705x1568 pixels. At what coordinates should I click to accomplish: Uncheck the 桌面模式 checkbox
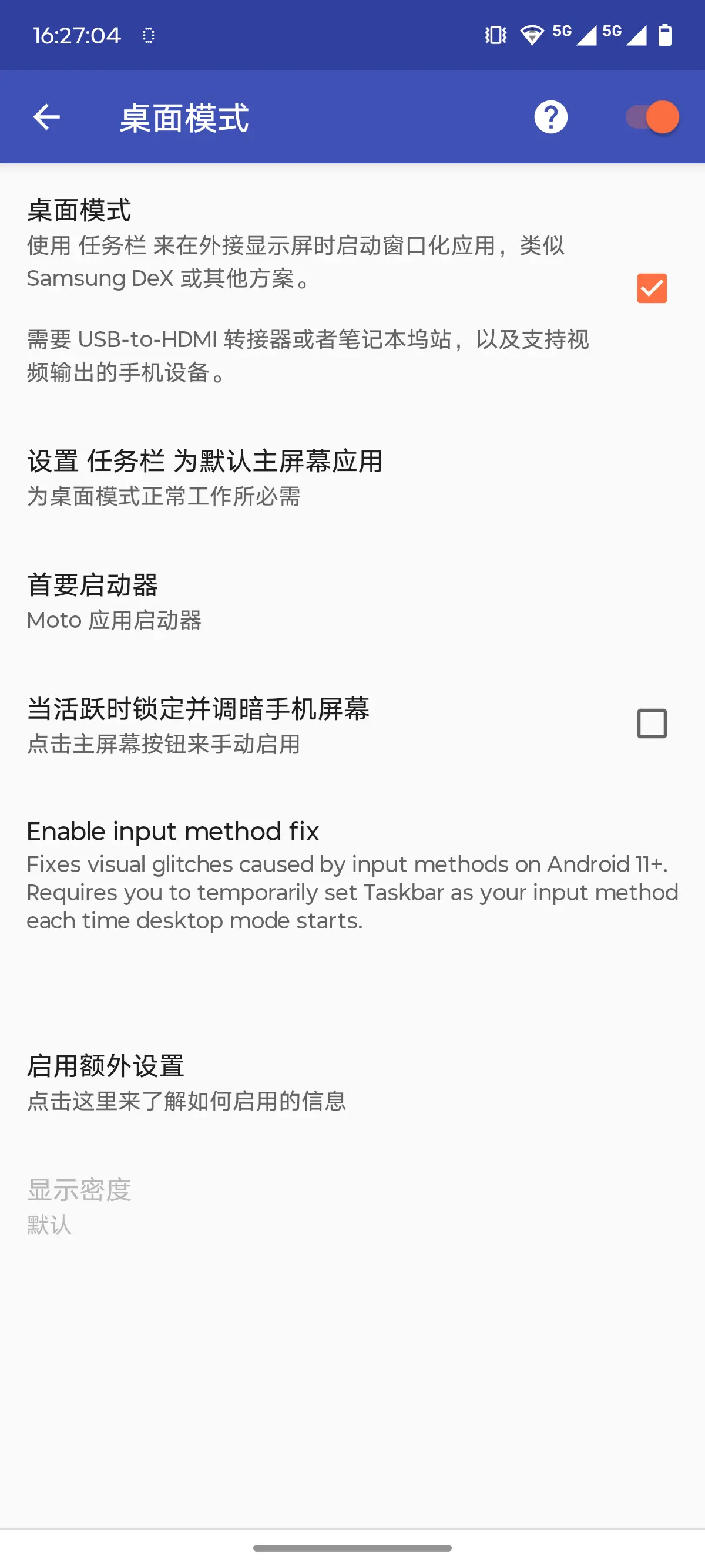(x=653, y=289)
